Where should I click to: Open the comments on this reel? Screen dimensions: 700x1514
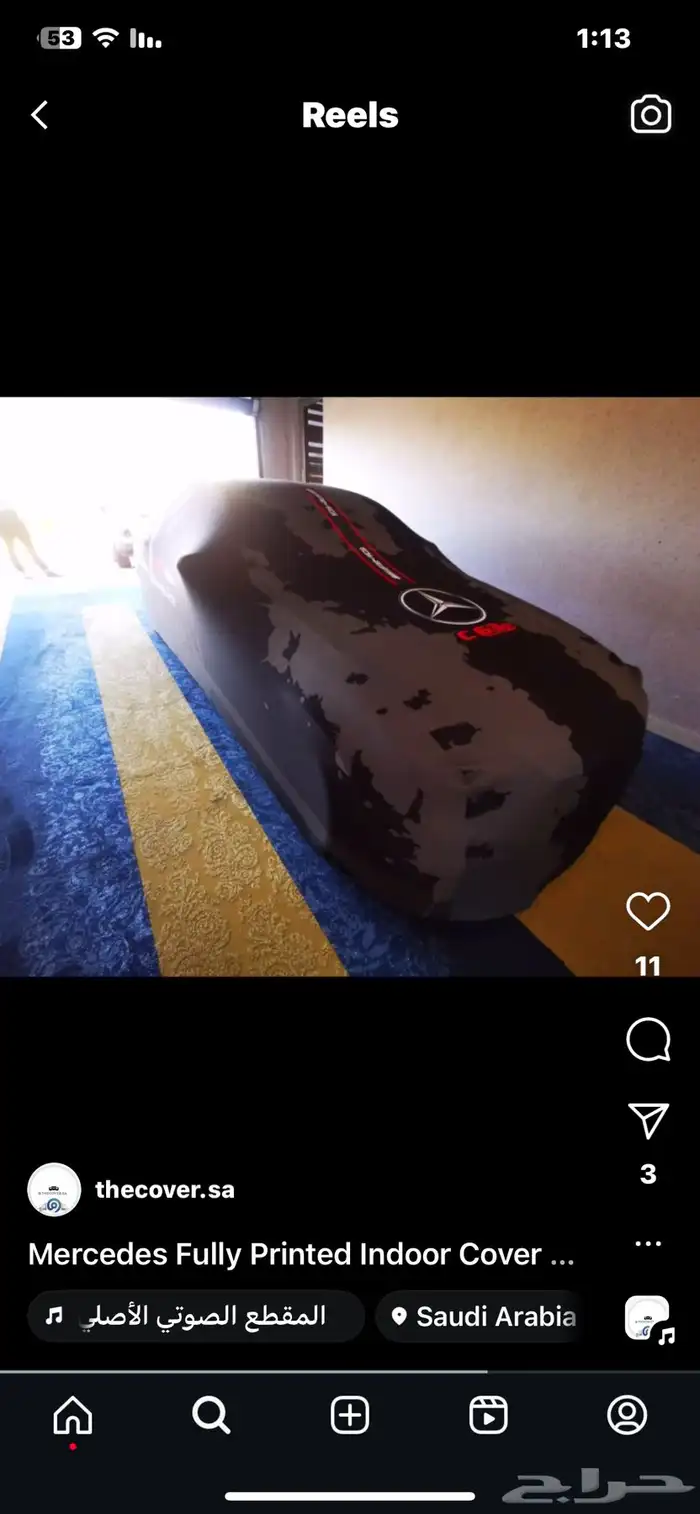[648, 1040]
